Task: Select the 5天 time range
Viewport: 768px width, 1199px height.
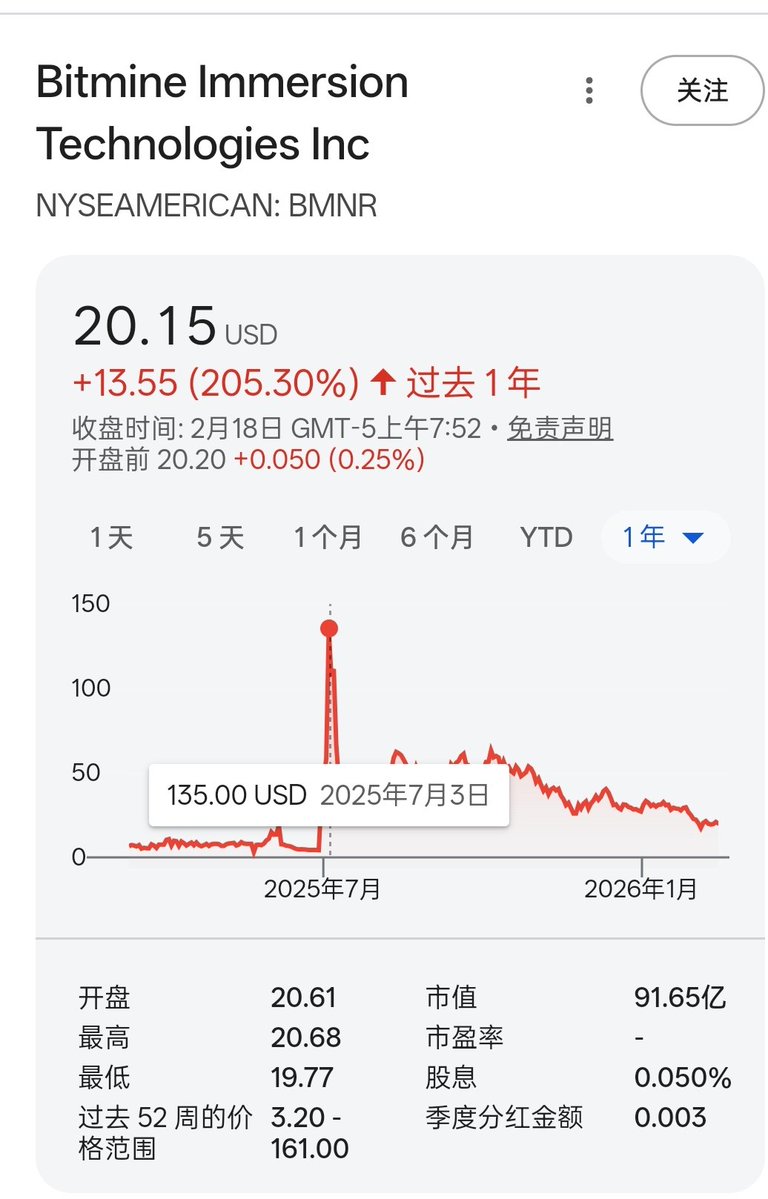Action: tap(220, 538)
